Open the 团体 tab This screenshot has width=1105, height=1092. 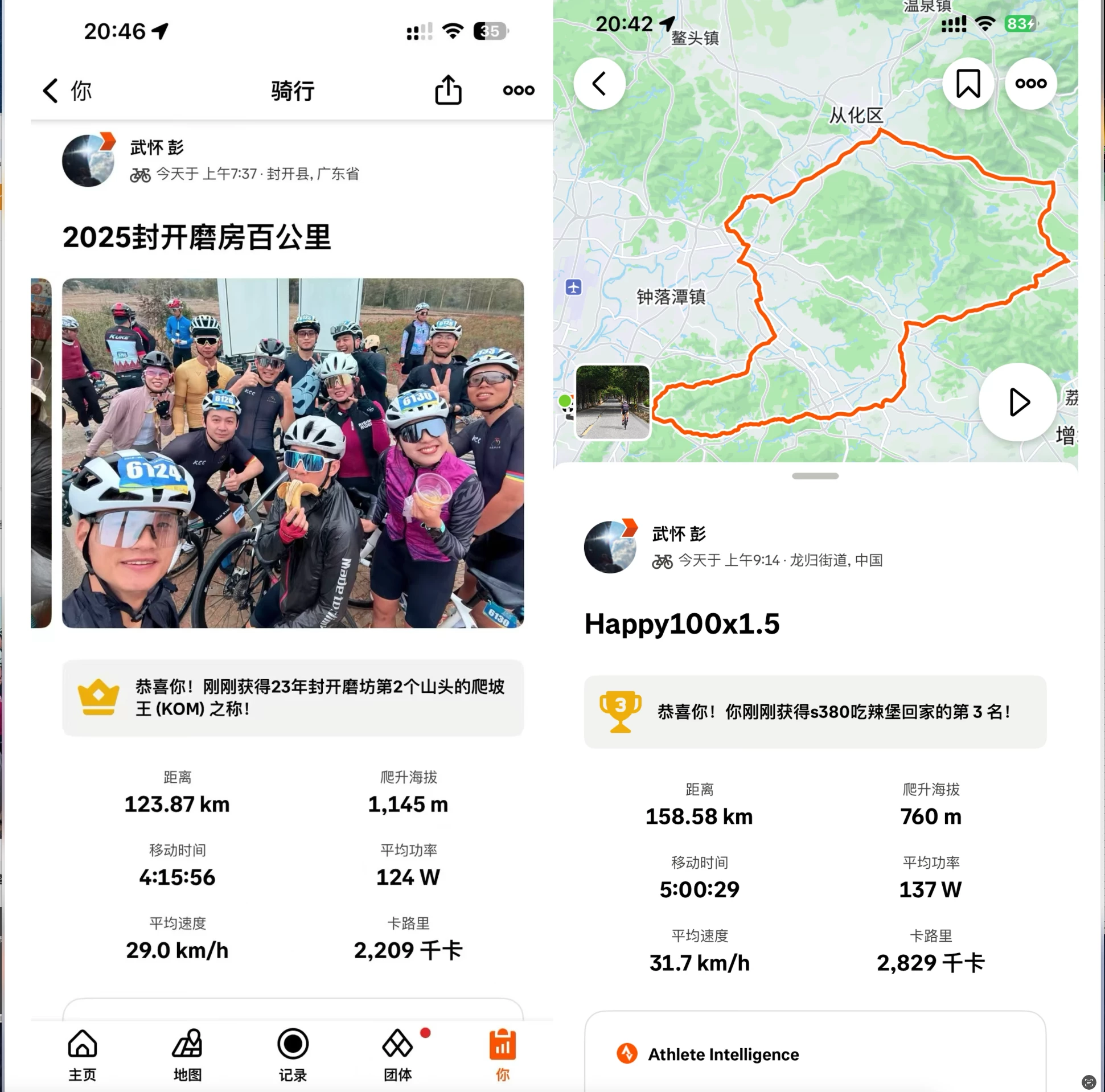(x=397, y=1054)
